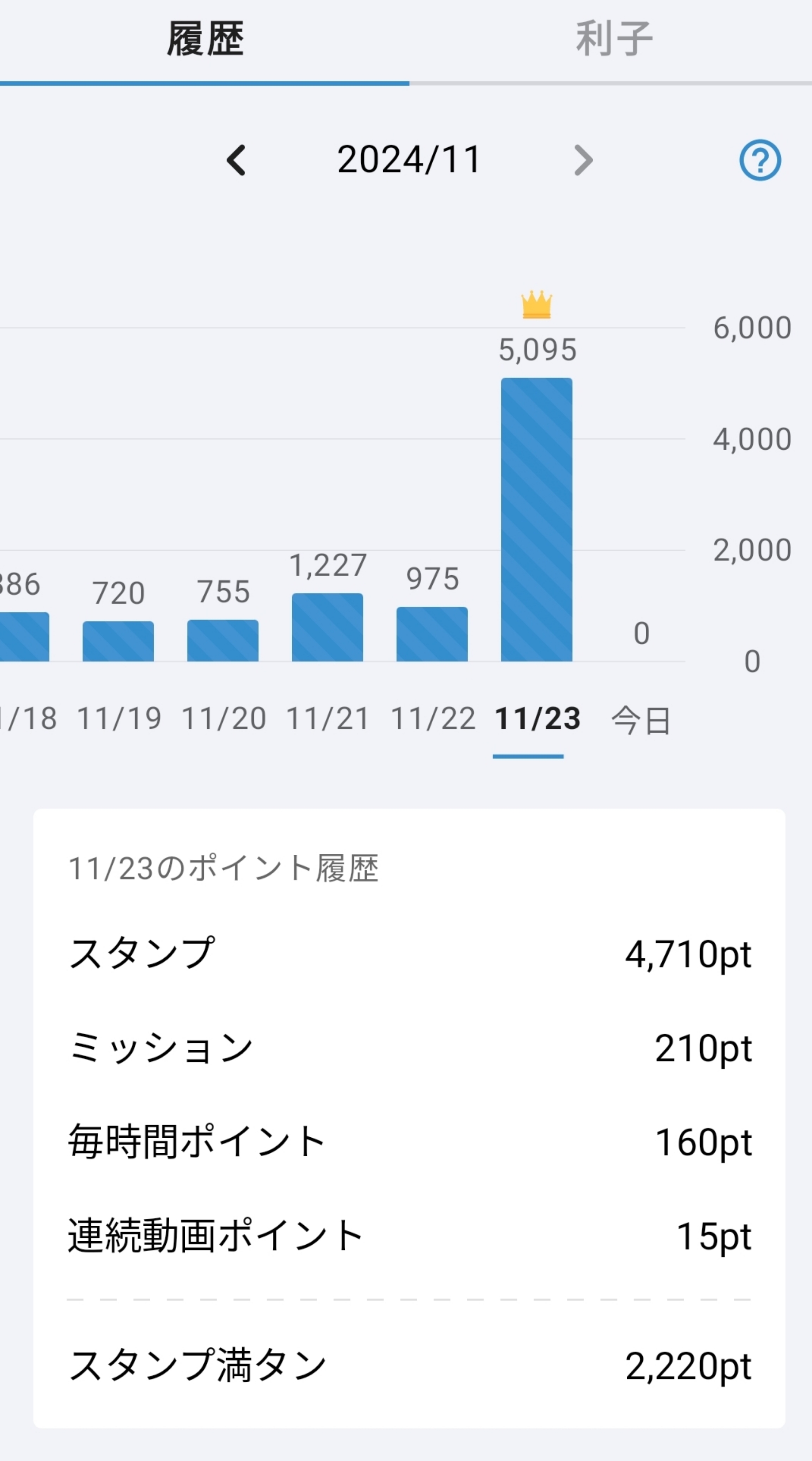Go to the previous month

[x=236, y=160]
